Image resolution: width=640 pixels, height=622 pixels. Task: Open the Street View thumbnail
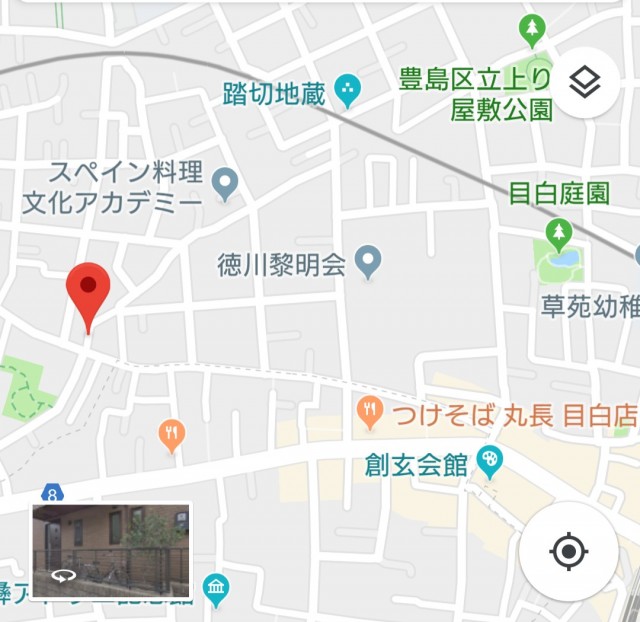(111, 551)
